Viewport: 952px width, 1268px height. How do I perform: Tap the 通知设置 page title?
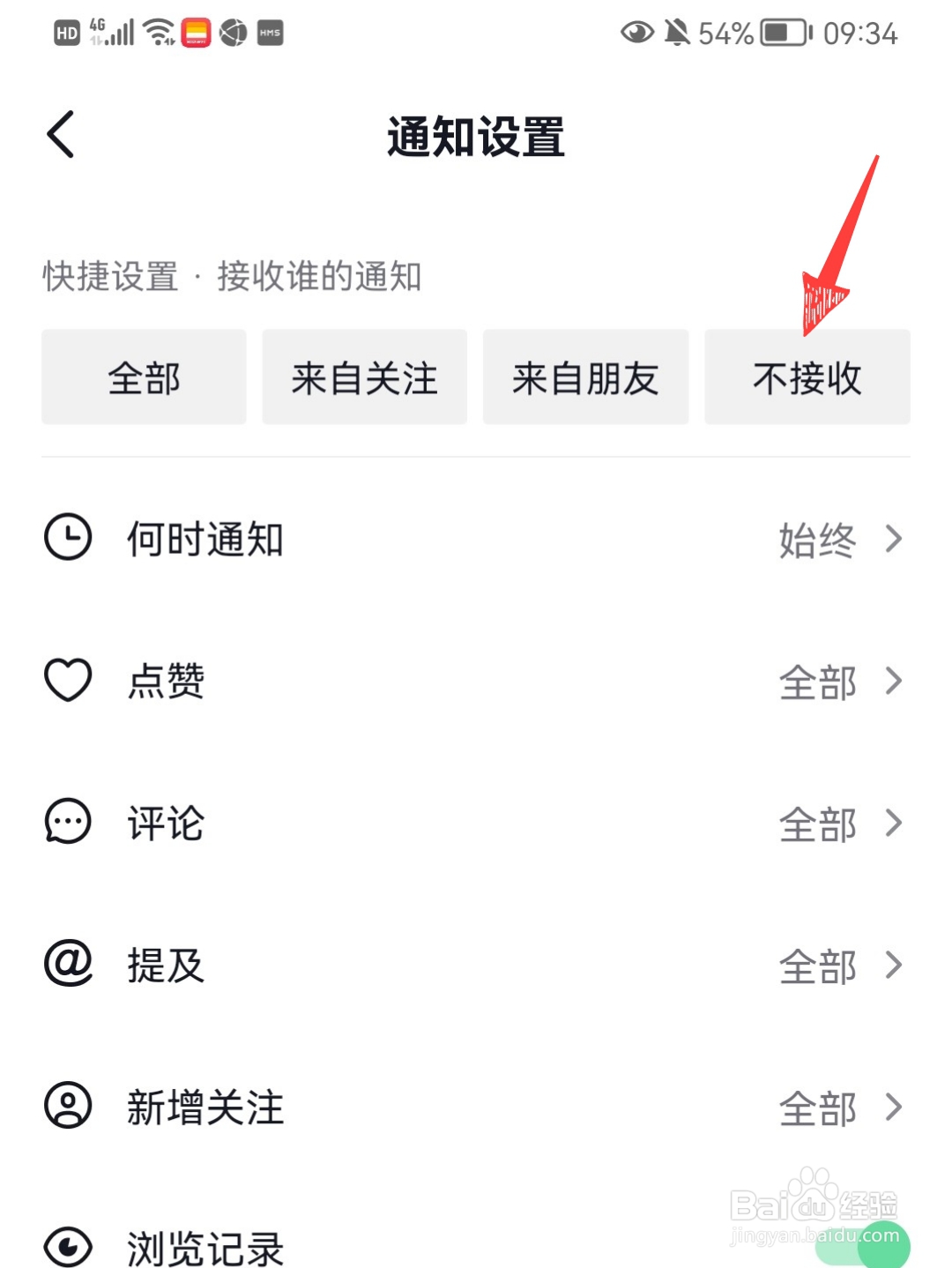click(476, 137)
